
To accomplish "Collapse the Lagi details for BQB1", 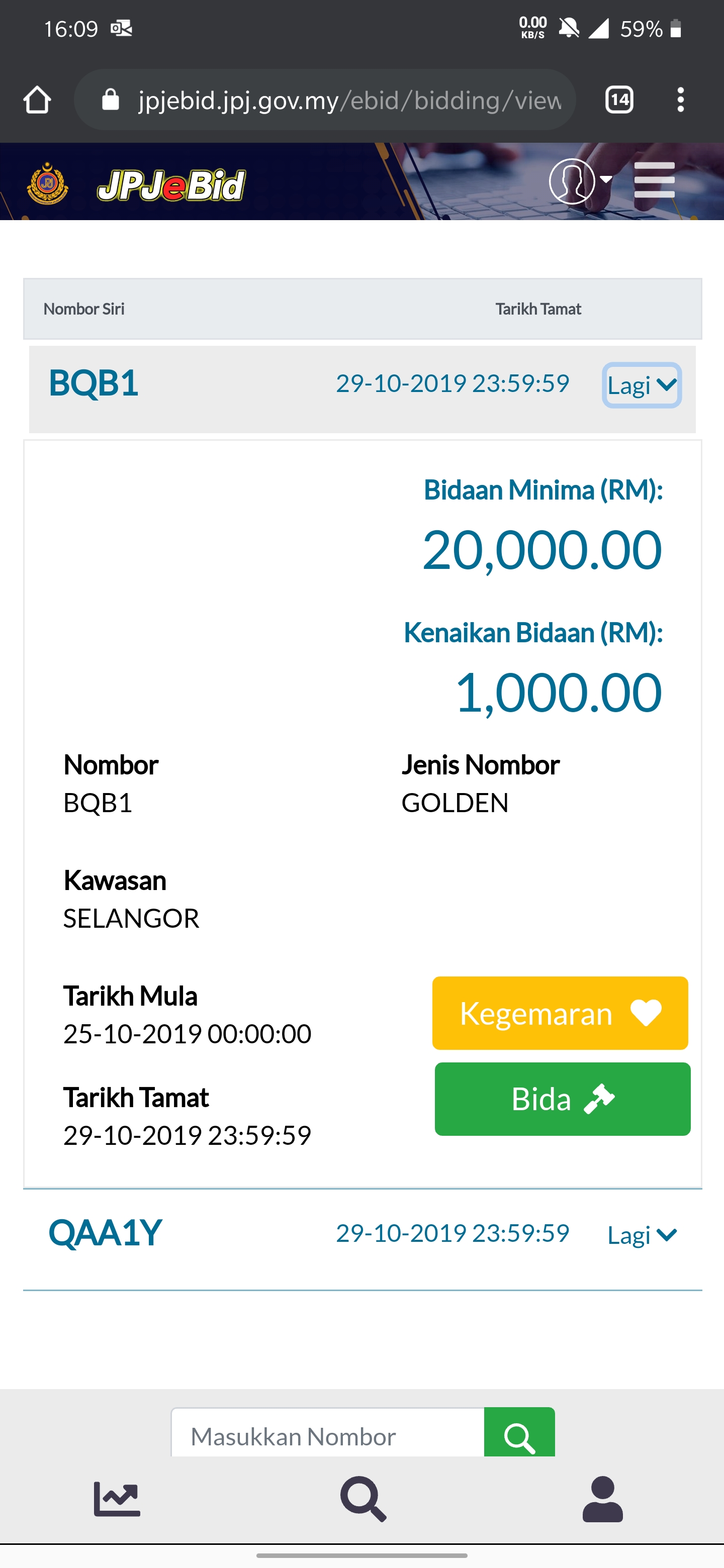I will [642, 385].
